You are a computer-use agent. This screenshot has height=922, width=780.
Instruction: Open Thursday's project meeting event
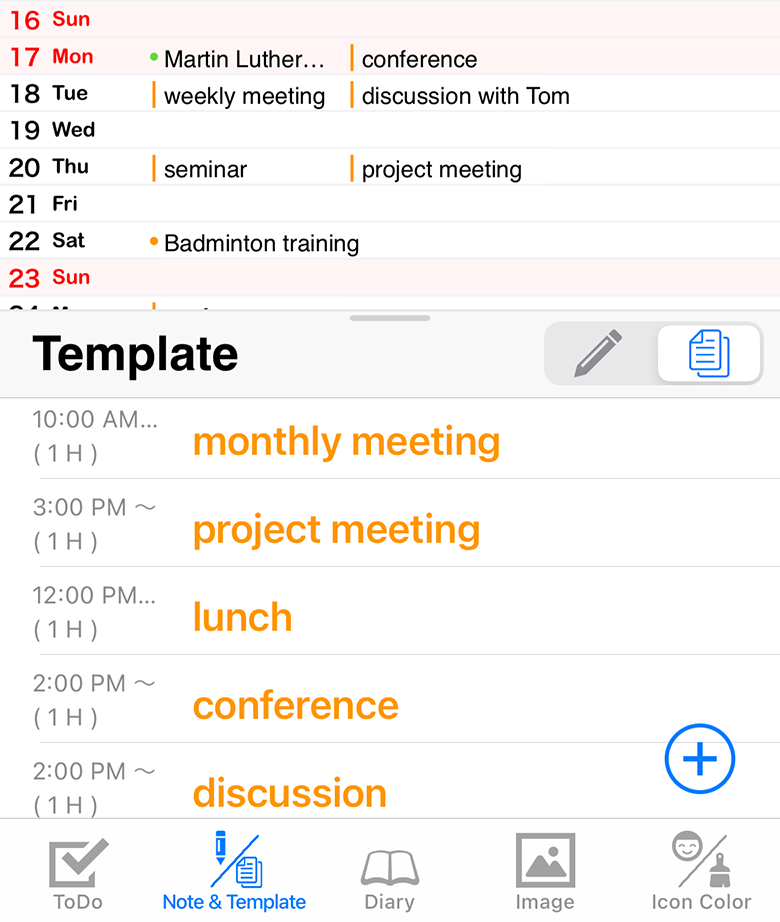click(441, 170)
